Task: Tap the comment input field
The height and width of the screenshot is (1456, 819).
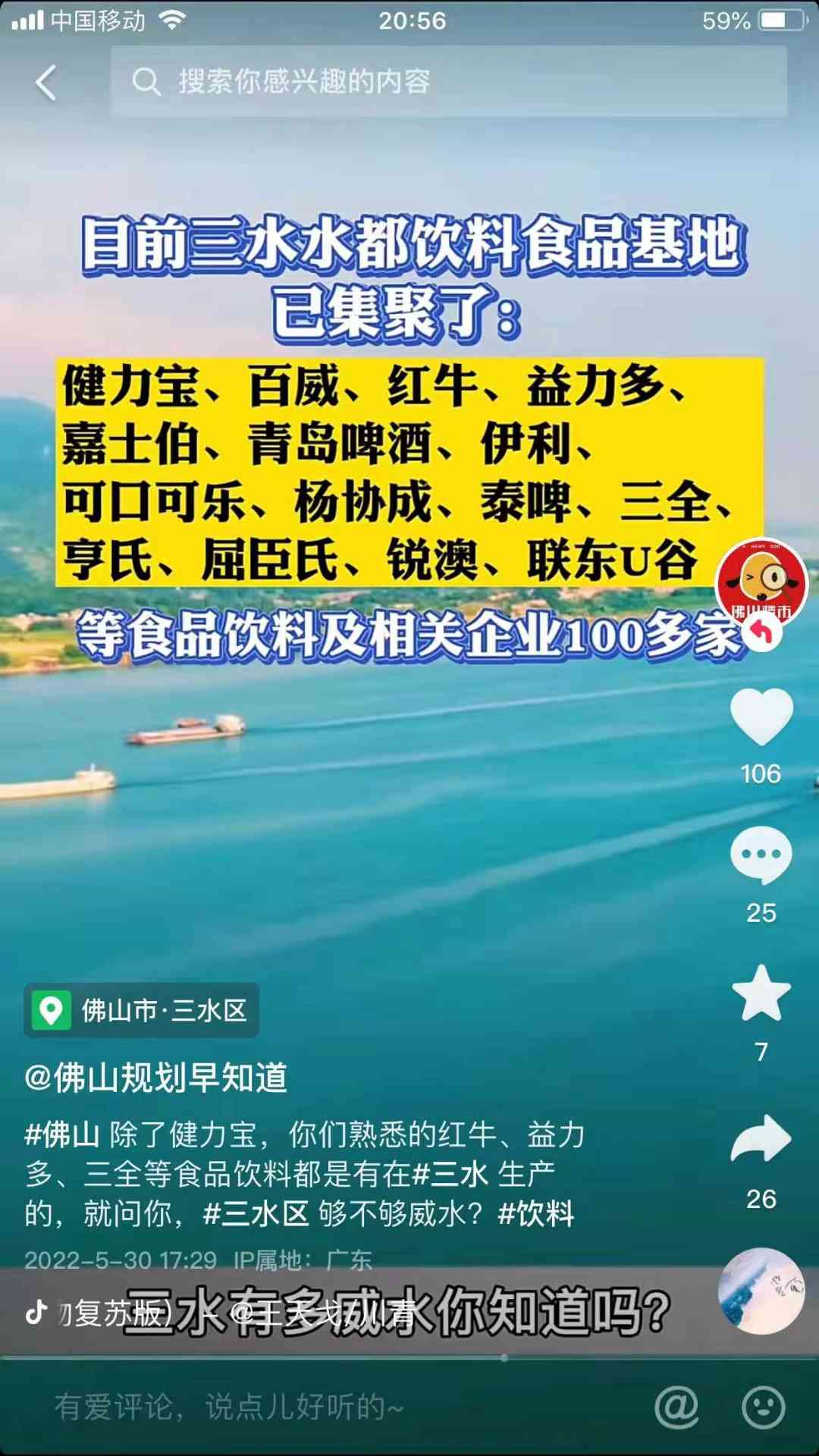Action: click(x=303, y=1407)
